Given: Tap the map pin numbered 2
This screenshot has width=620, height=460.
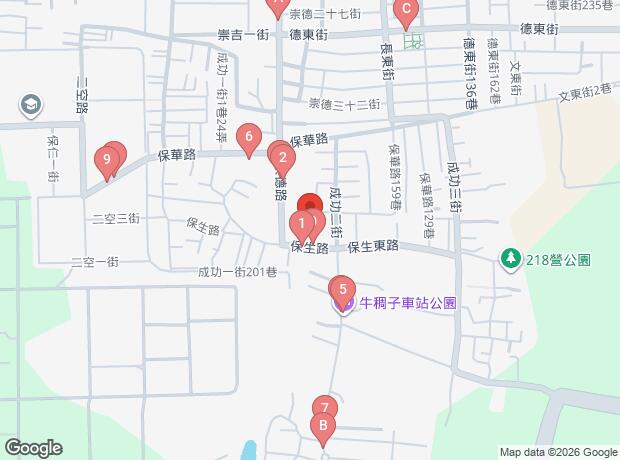Looking at the screenshot, I should [283, 158].
